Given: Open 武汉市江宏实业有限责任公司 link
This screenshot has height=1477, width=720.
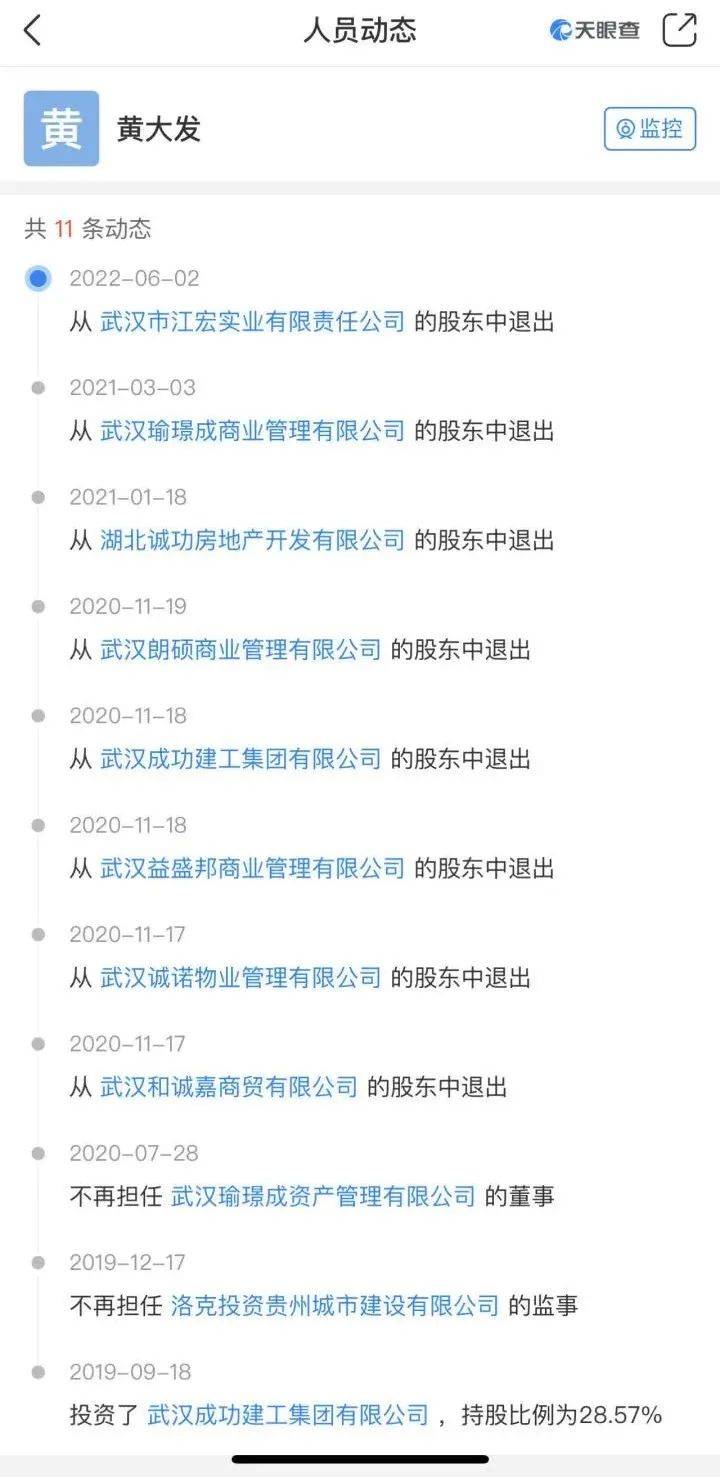Looking at the screenshot, I should [x=253, y=322].
